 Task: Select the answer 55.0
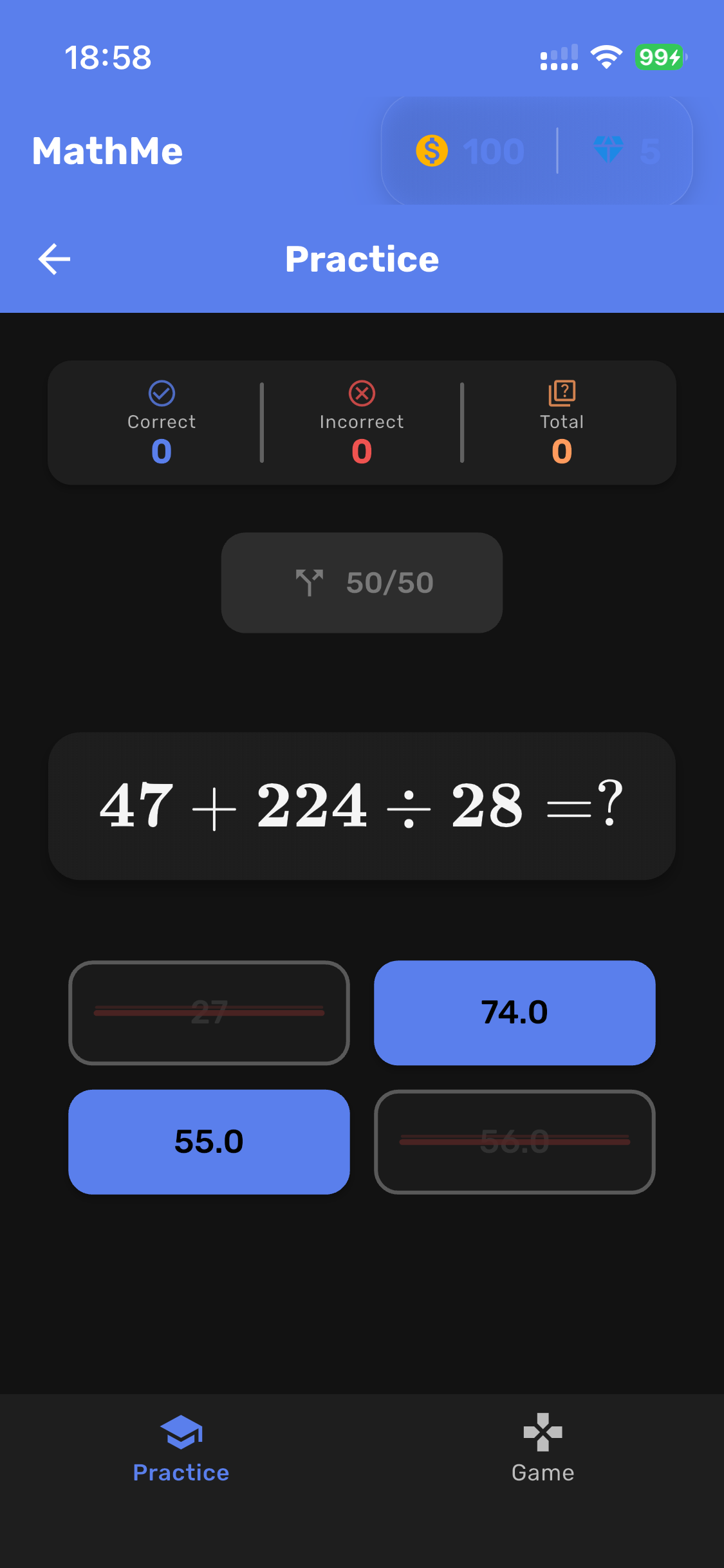pos(209,1142)
